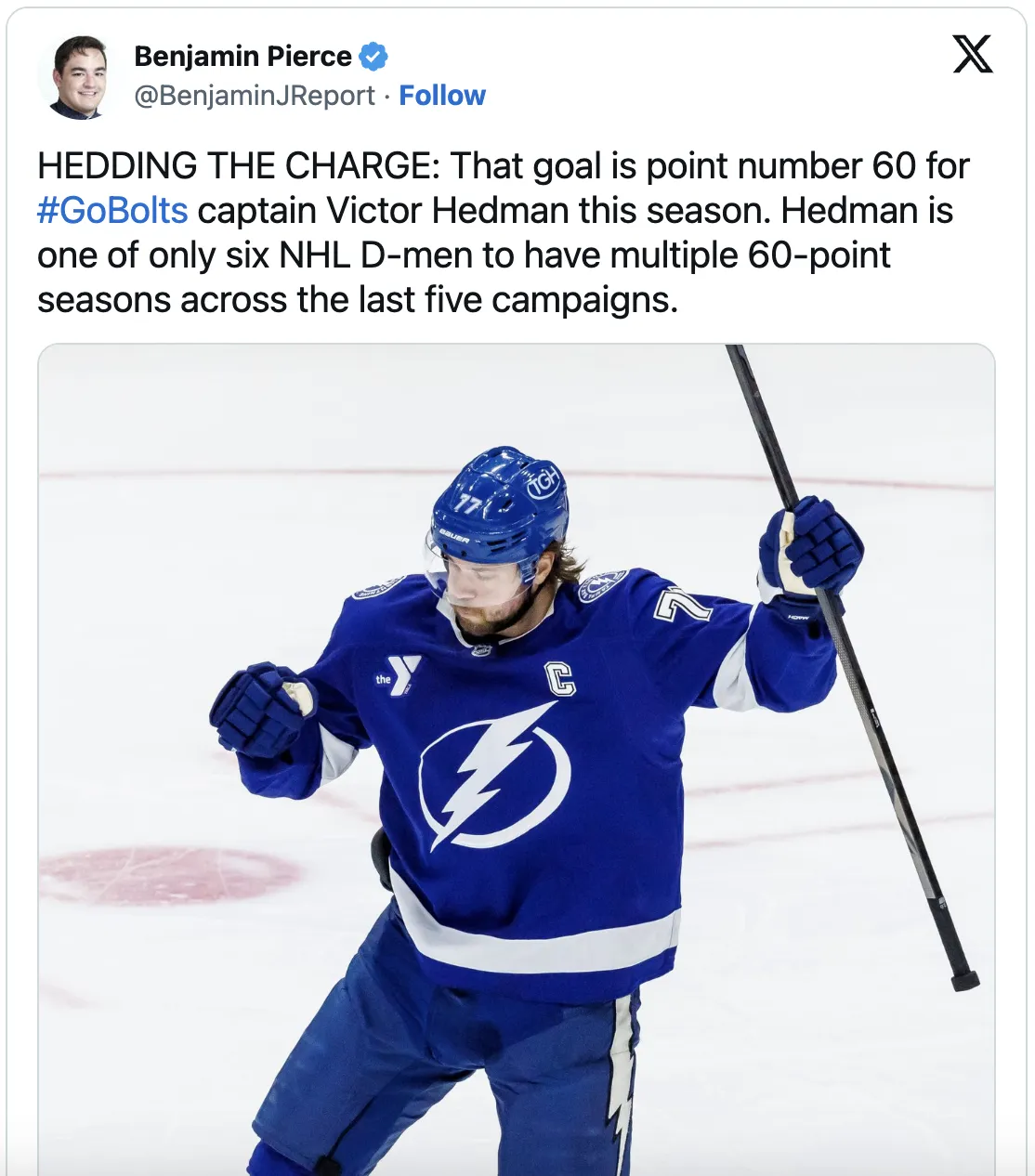Open the X logo link
Image resolution: width=1035 pixels, height=1176 pixels.
(x=972, y=55)
